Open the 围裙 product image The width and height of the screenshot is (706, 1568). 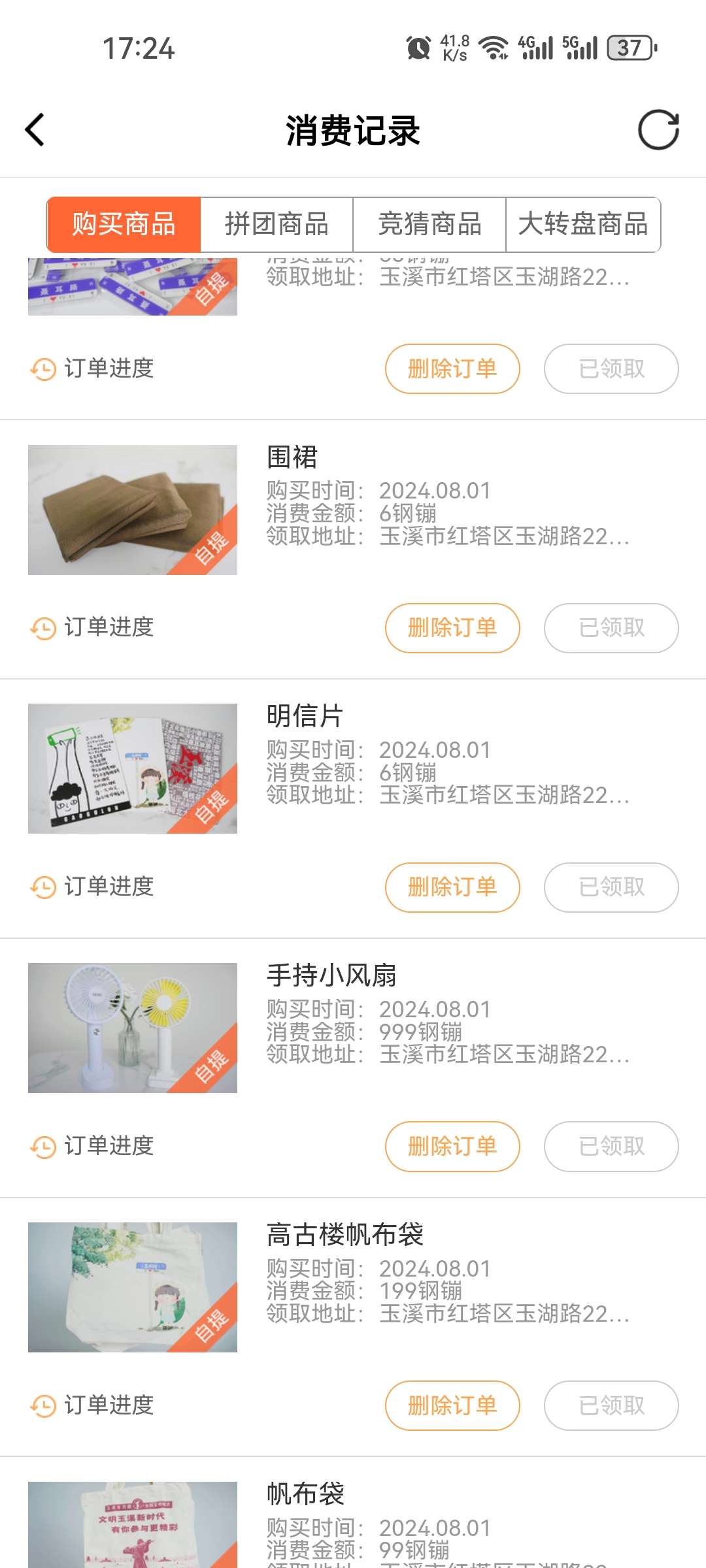[x=133, y=510]
